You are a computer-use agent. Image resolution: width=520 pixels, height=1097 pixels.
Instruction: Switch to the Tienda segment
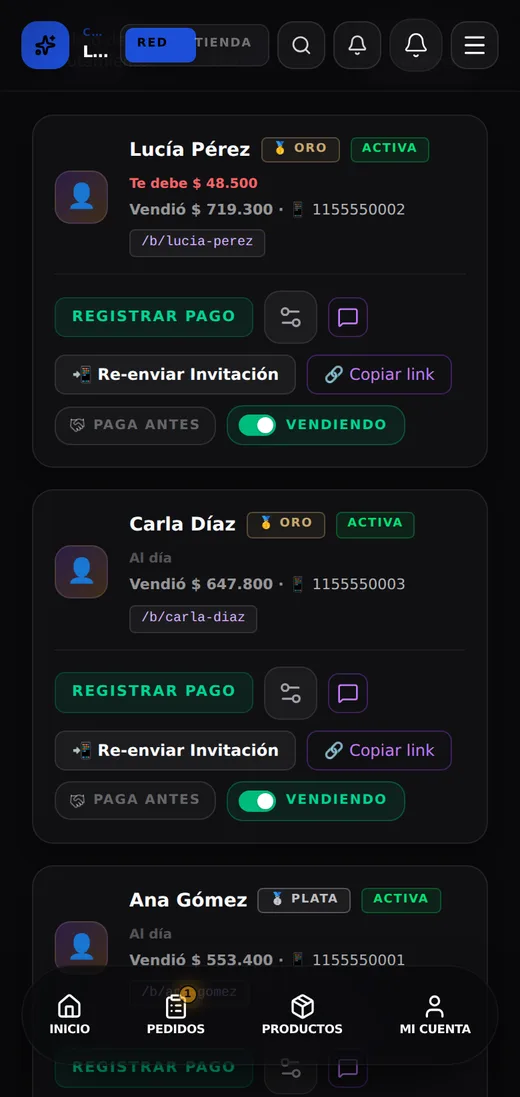223,43
